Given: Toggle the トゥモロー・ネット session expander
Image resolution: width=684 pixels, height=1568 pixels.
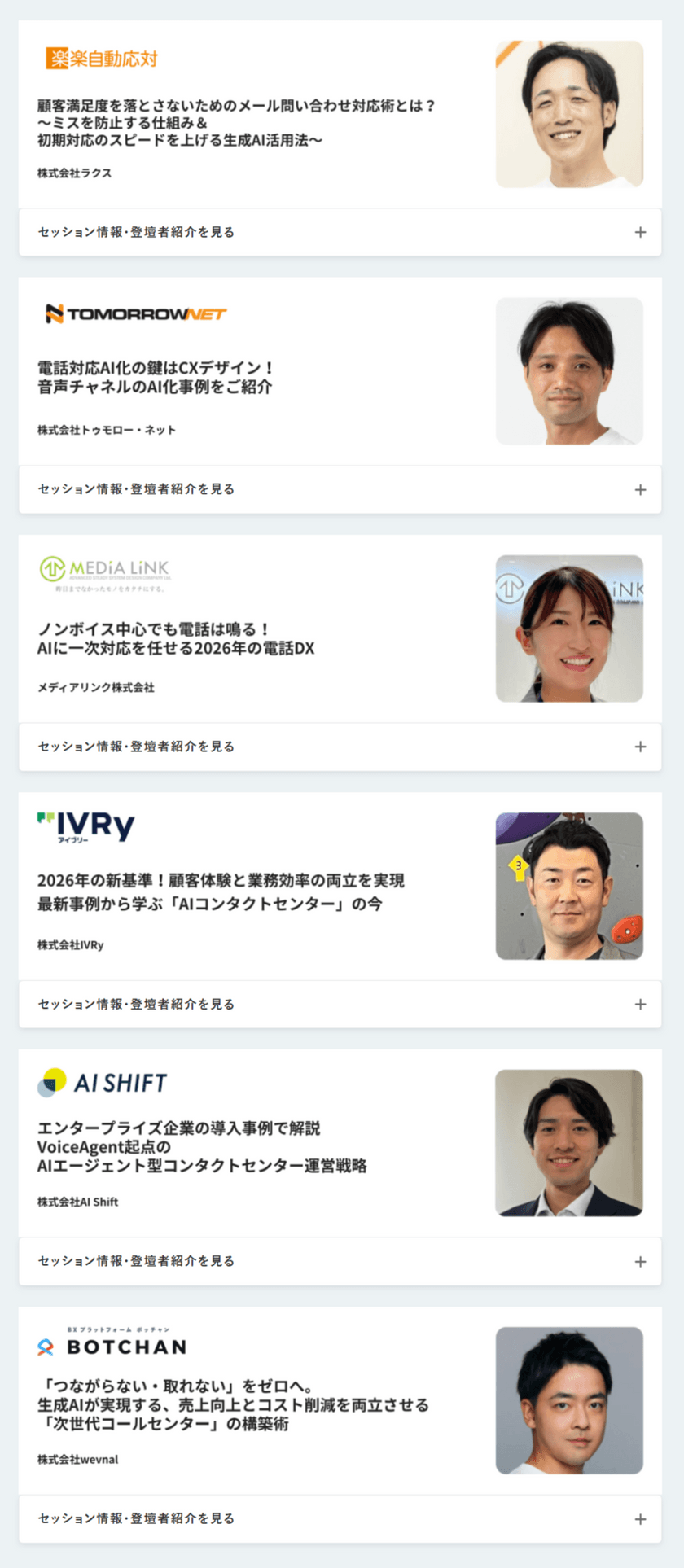Looking at the screenshot, I should click(641, 489).
